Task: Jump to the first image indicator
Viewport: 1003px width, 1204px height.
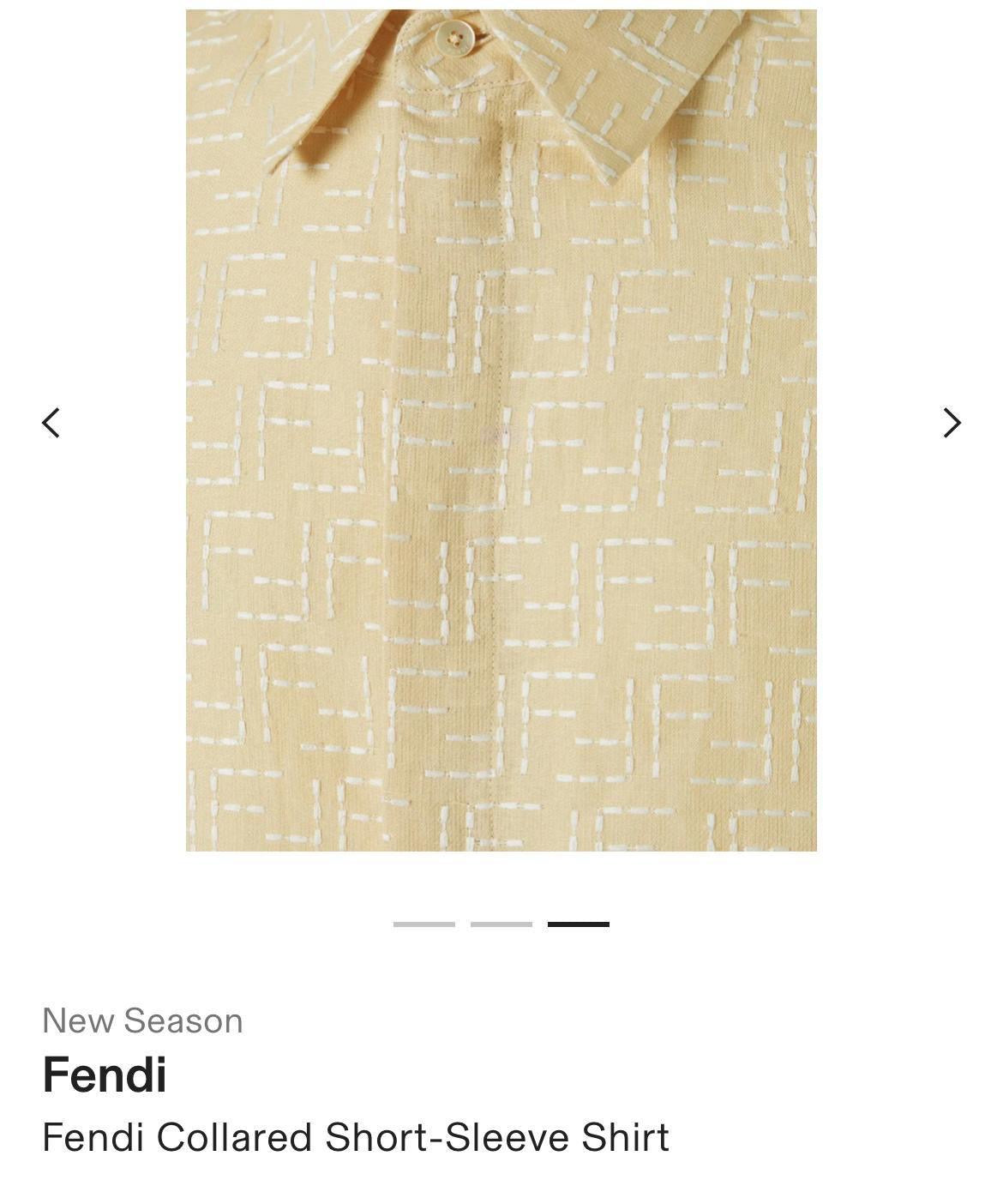Action: tap(423, 924)
